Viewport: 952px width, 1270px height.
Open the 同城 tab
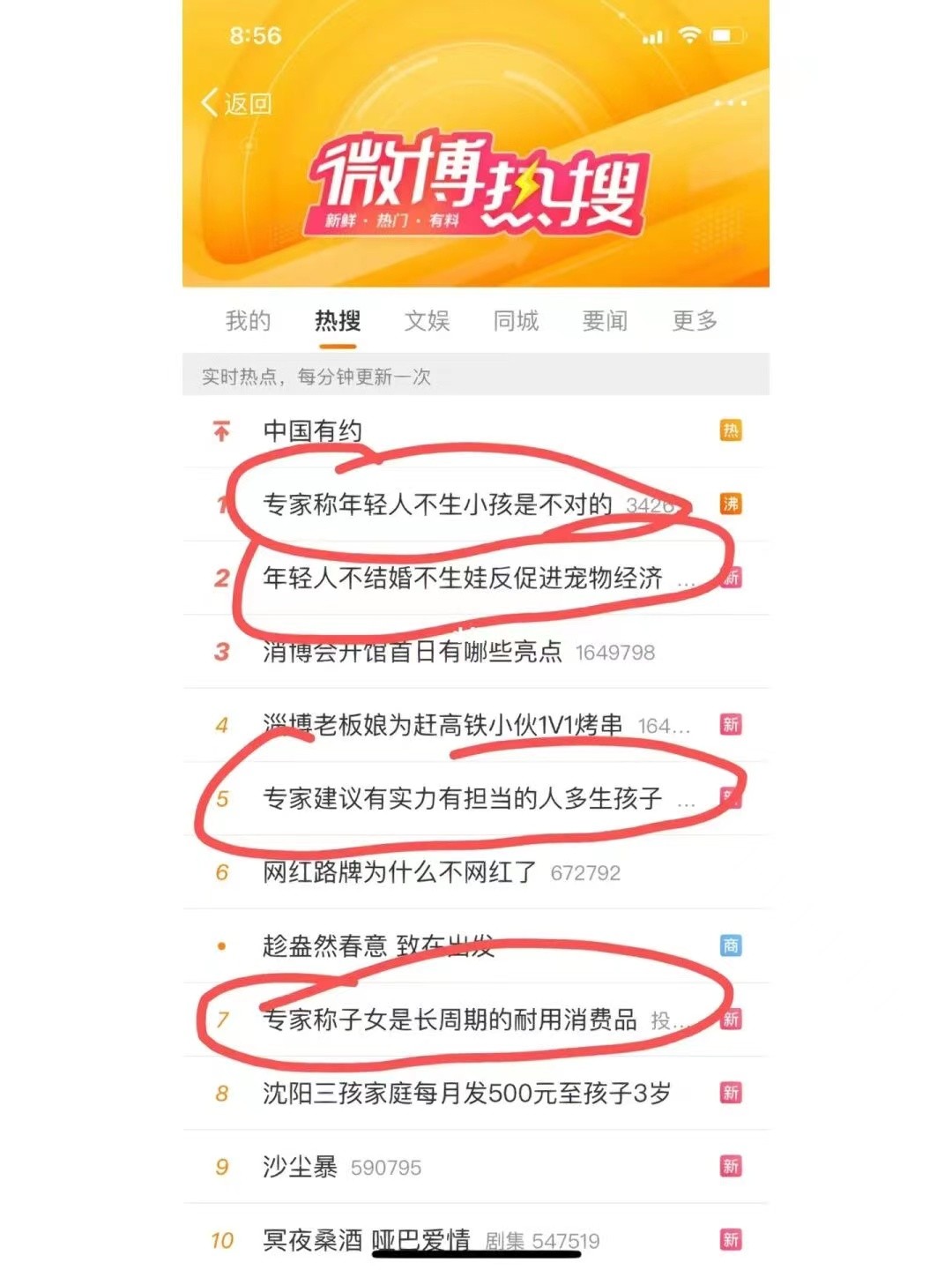point(516,321)
